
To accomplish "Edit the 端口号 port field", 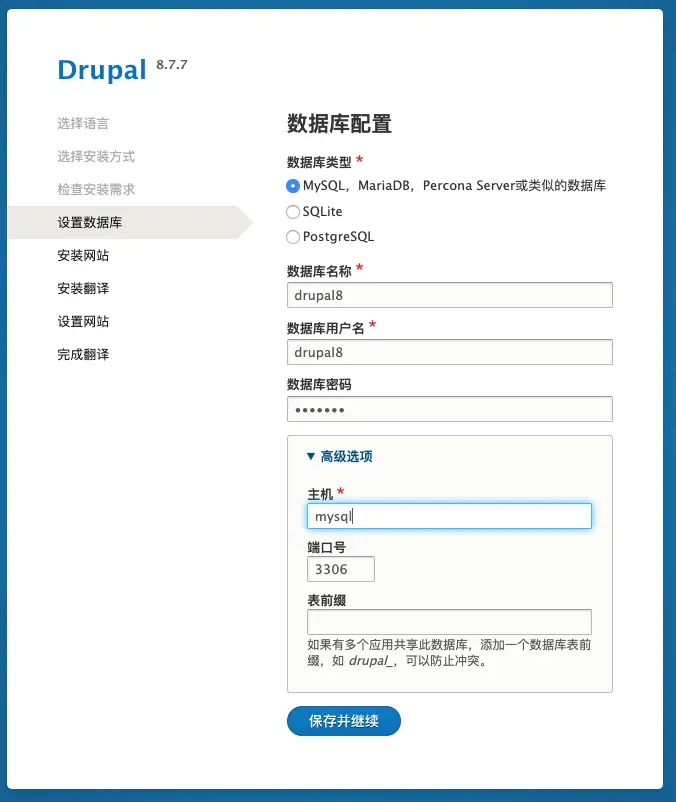I will pyautogui.click(x=340, y=569).
